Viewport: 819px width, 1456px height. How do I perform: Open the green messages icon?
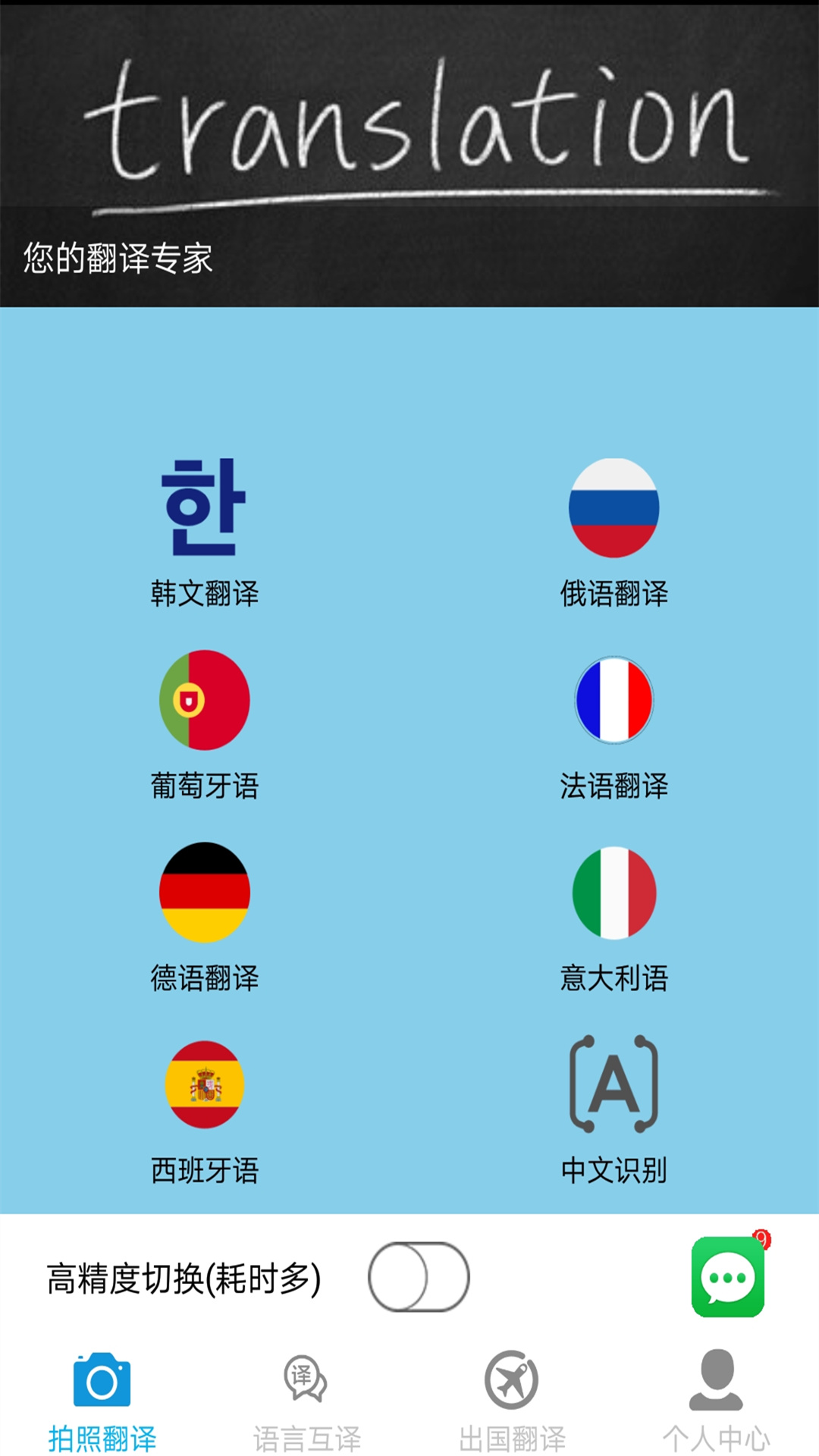coord(728,1277)
